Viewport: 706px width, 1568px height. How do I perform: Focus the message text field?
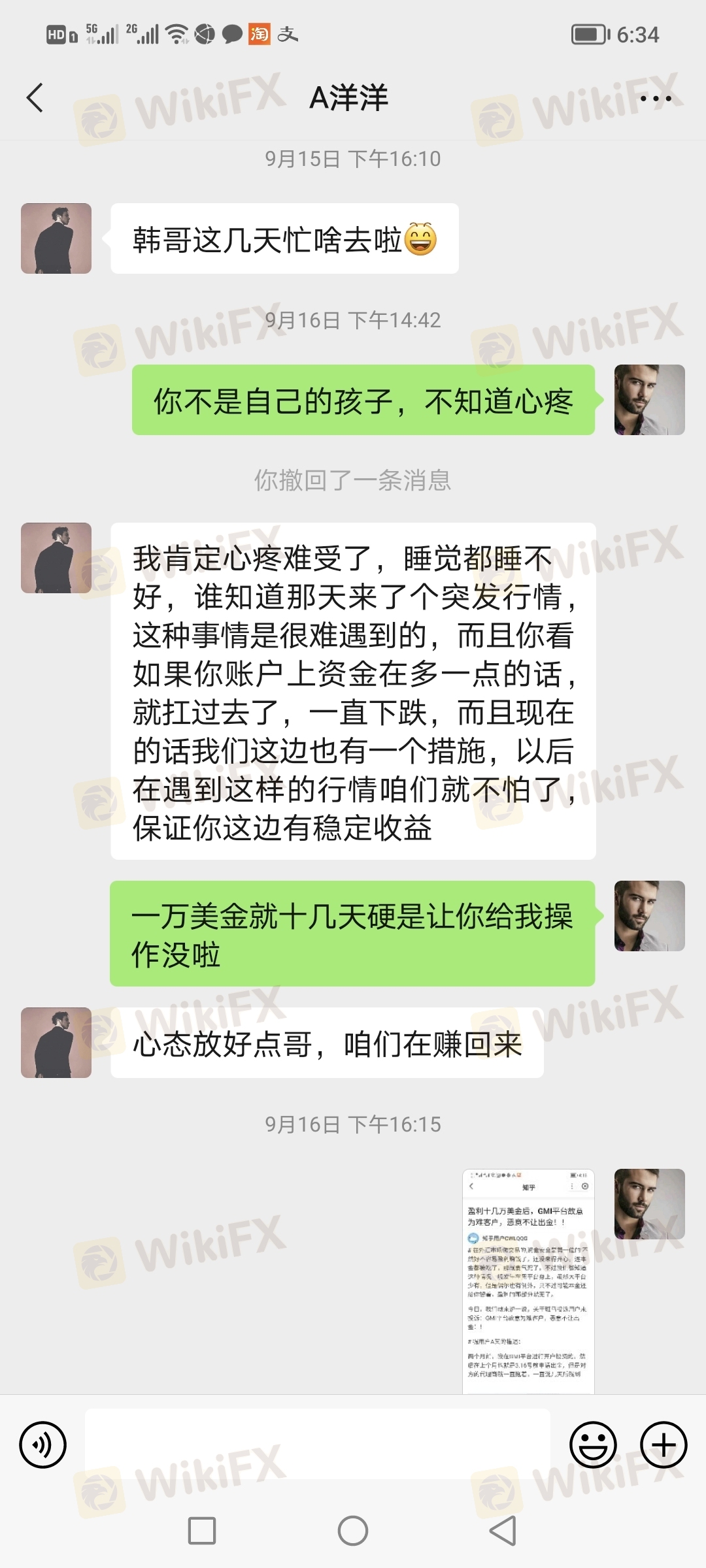point(317,1444)
